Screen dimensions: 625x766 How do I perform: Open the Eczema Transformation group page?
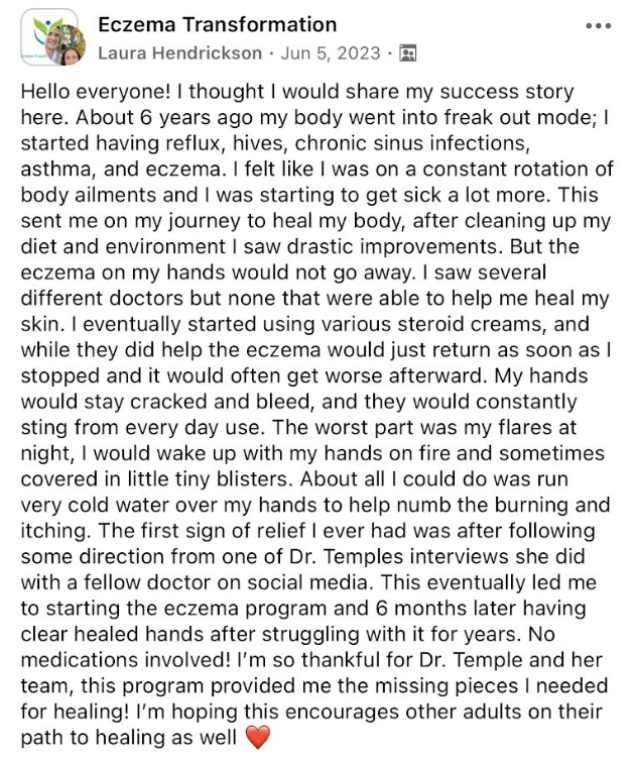click(217, 25)
